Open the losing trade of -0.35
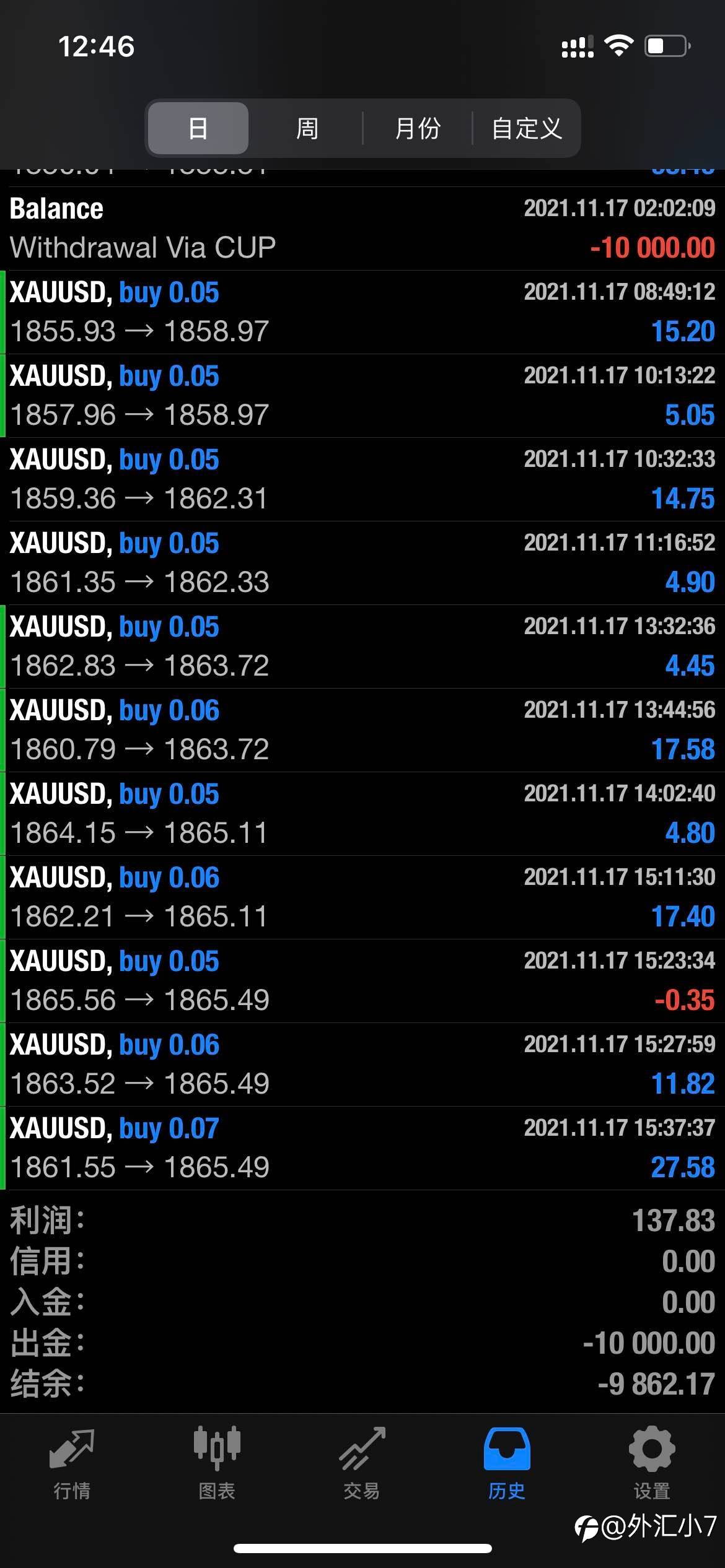This screenshot has width=725, height=1568. coord(362,981)
